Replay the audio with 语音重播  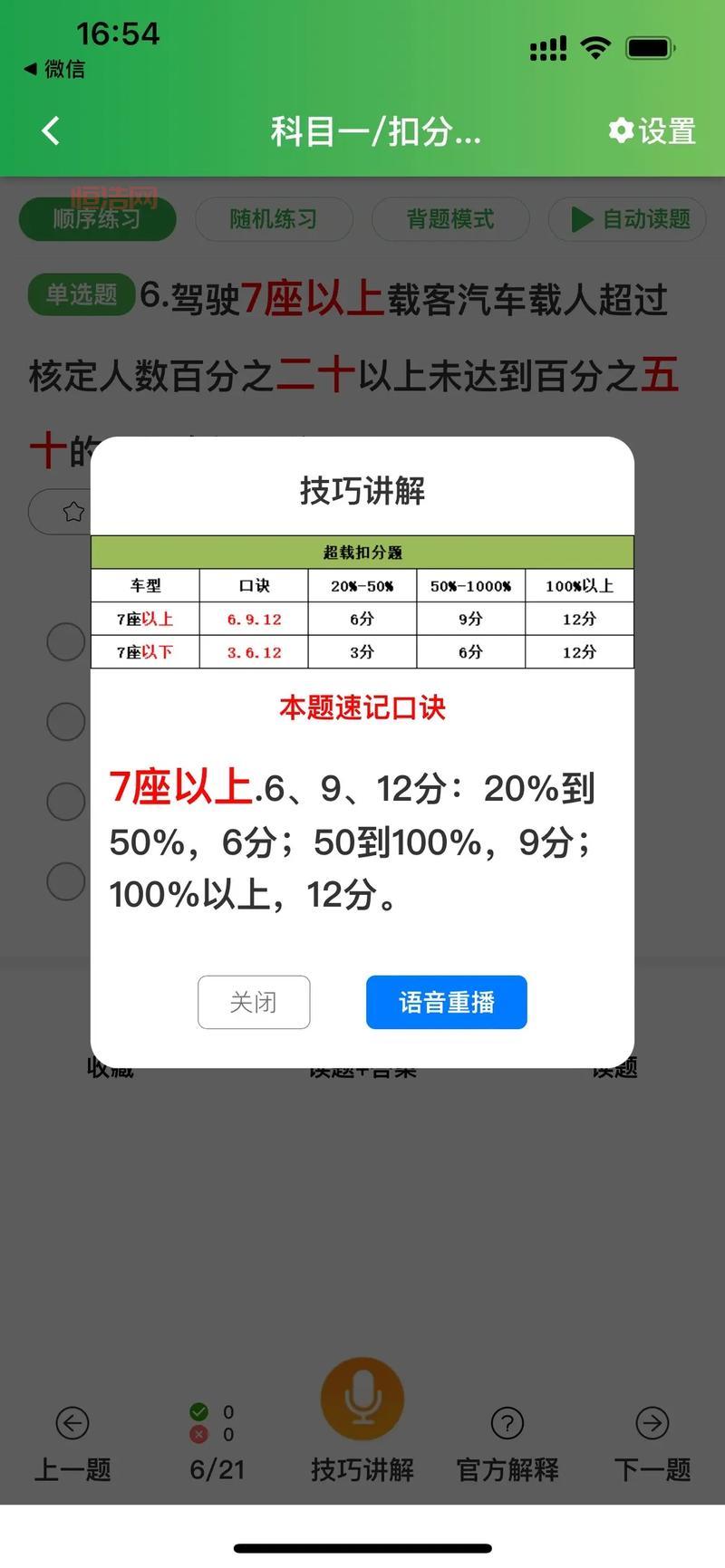point(446,1002)
